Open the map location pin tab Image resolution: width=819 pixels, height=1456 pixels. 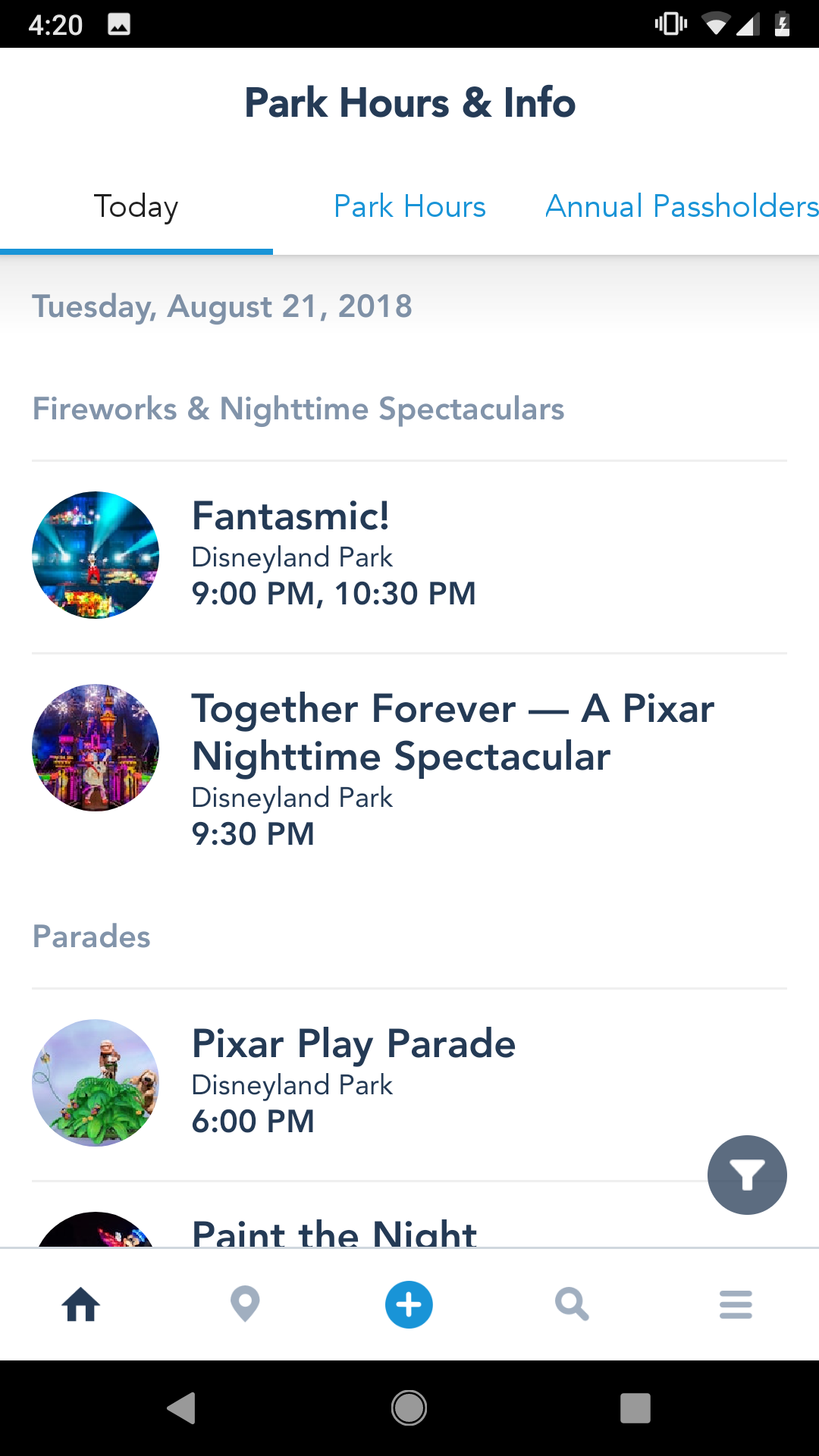coord(245,1305)
